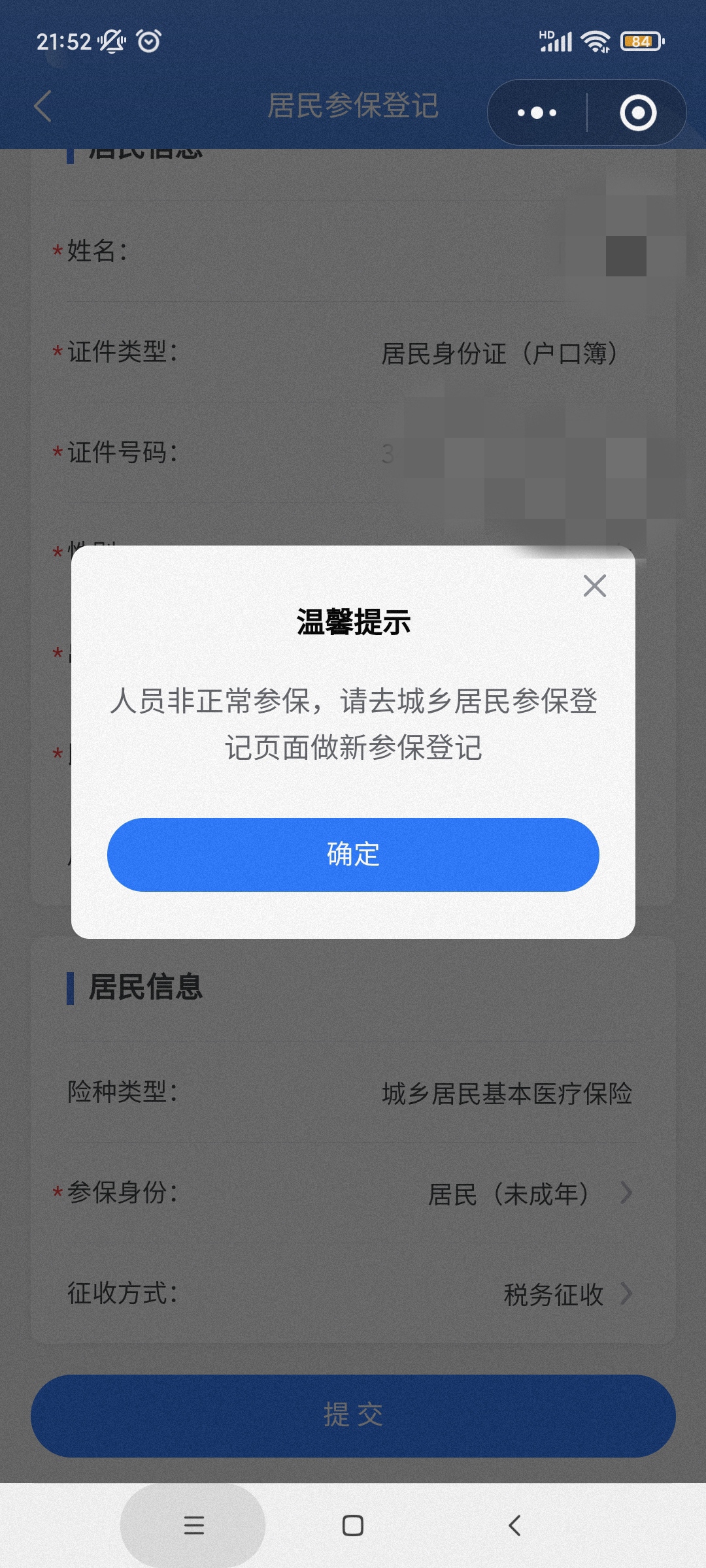Go back from 居民参保登记 page
The image size is (706, 1568).
tap(43, 106)
